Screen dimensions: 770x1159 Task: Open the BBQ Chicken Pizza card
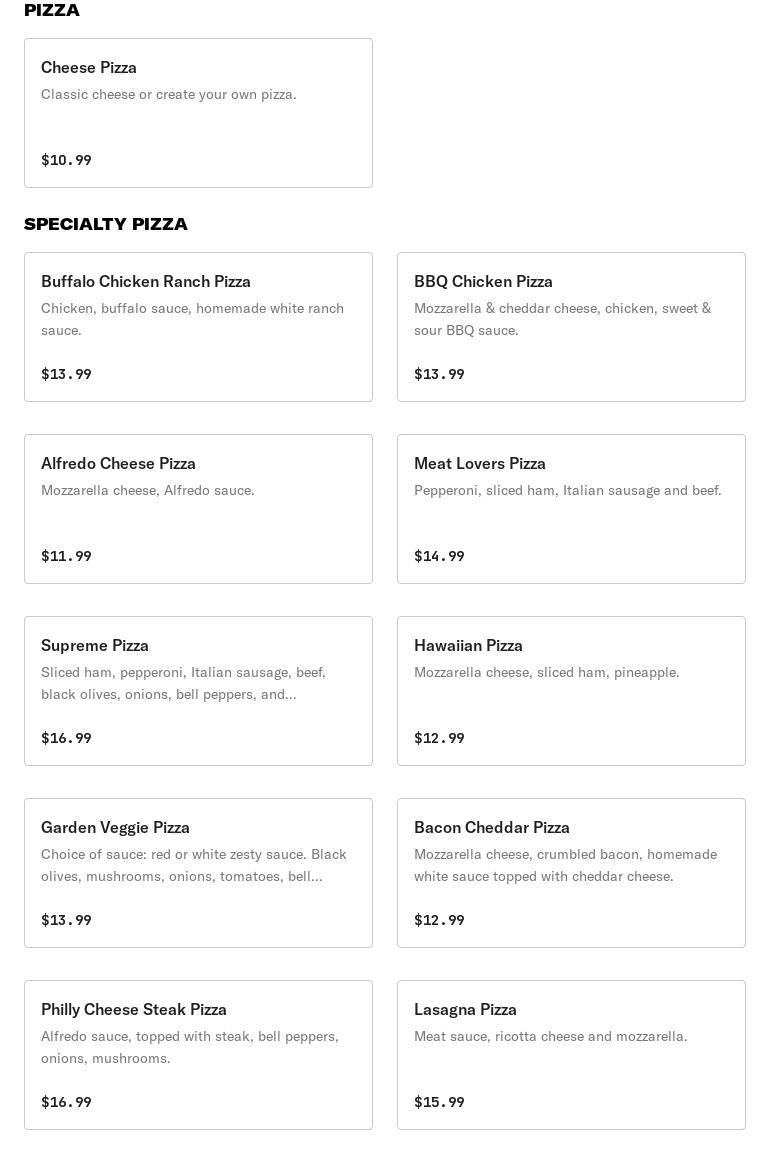(571, 327)
